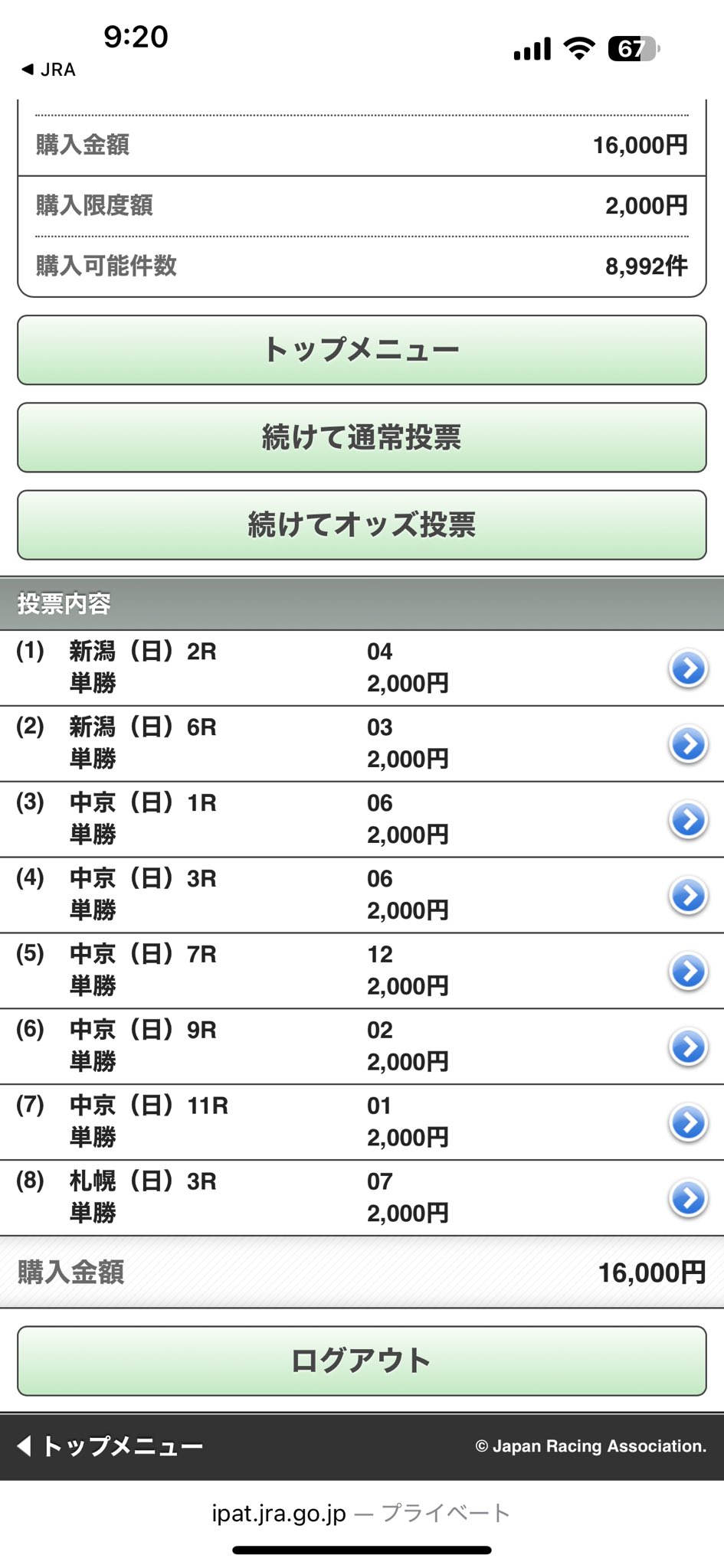Open bet details for 中京 1R
The height and width of the screenshot is (1568, 724).
click(x=688, y=820)
